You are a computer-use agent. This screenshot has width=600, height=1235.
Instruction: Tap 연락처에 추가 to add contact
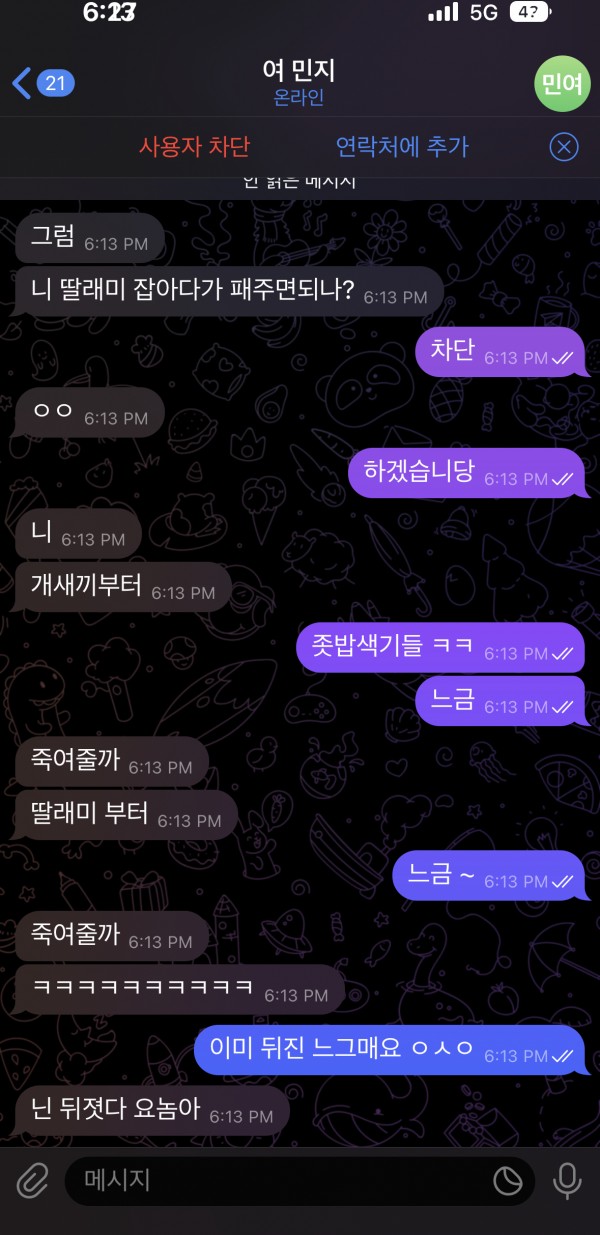[402, 147]
